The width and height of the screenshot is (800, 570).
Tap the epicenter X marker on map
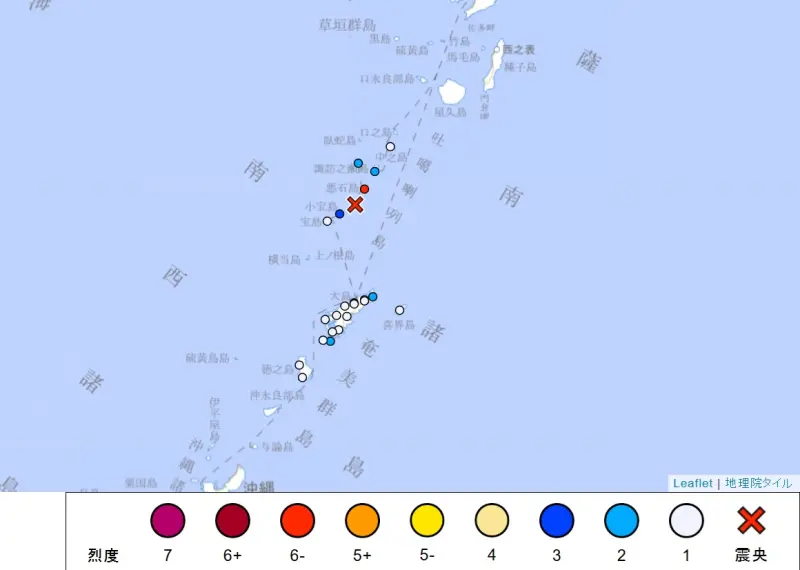[x=354, y=204]
